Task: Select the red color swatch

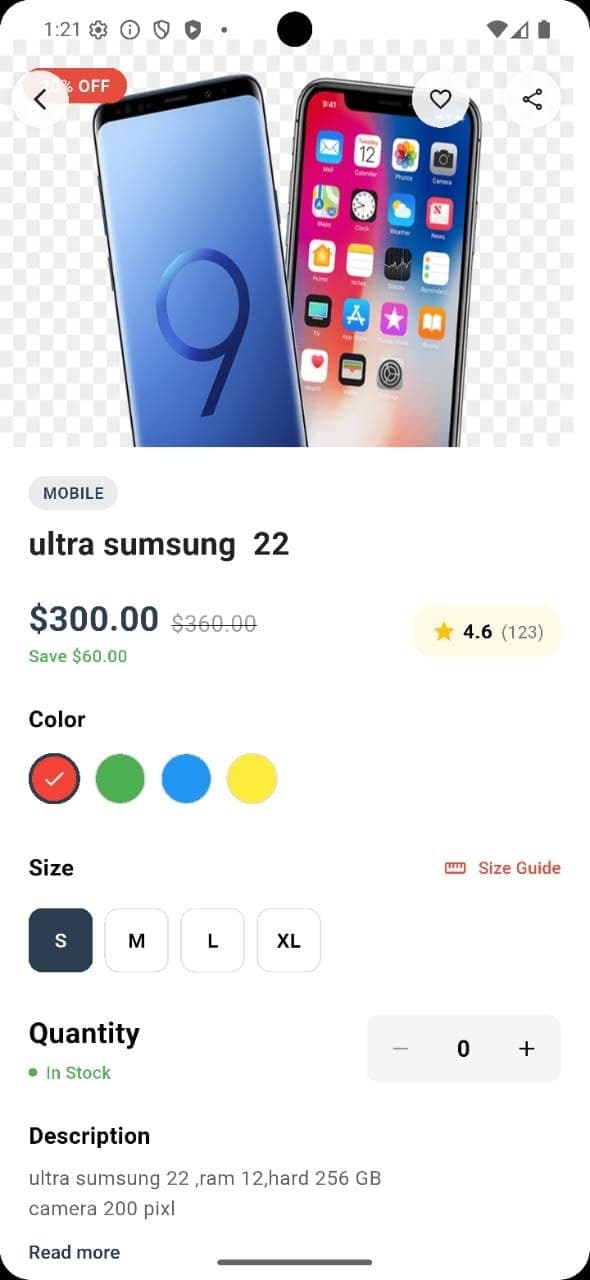Action: click(x=54, y=779)
